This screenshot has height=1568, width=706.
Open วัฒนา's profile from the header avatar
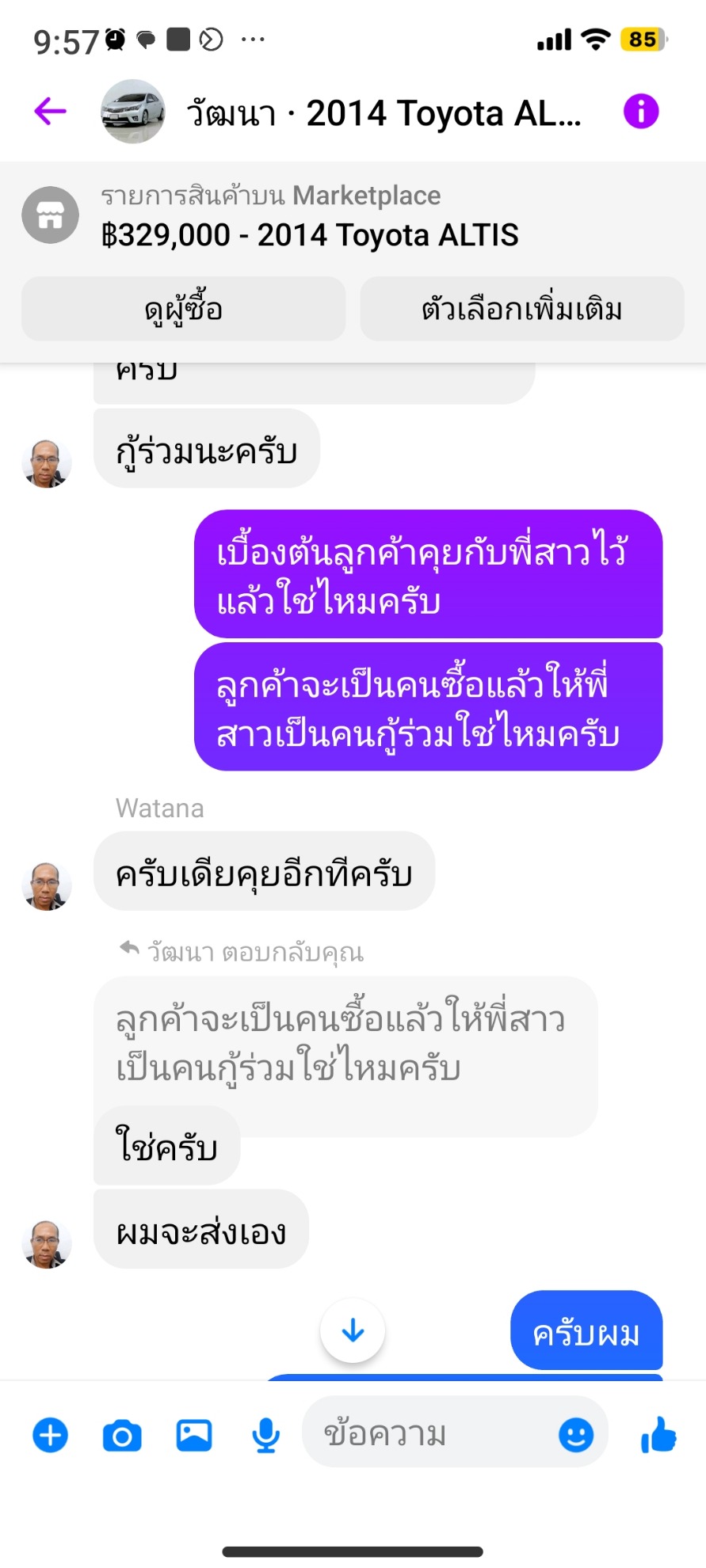132,112
